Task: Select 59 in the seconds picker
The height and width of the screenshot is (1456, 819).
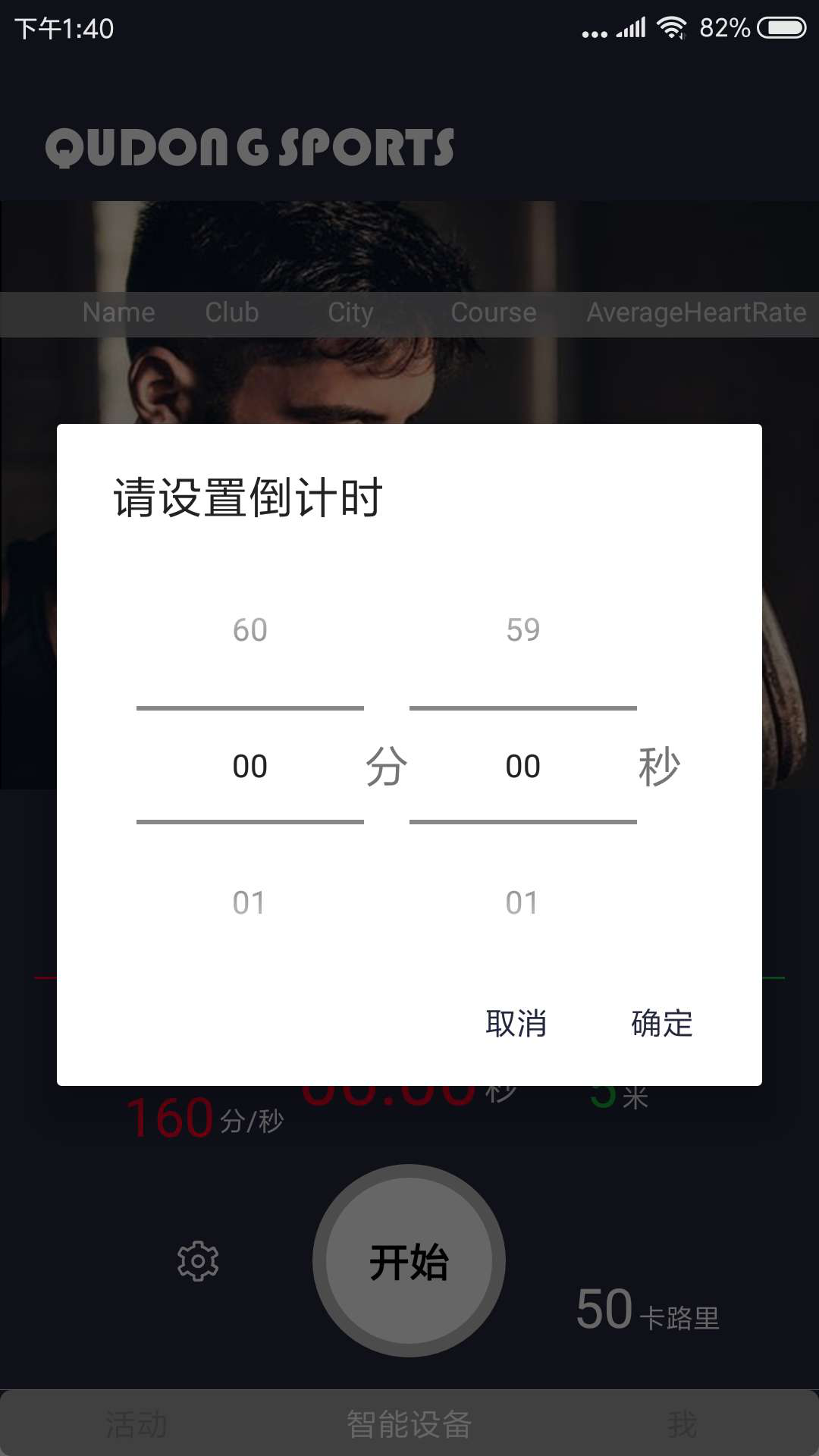Action: (522, 630)
